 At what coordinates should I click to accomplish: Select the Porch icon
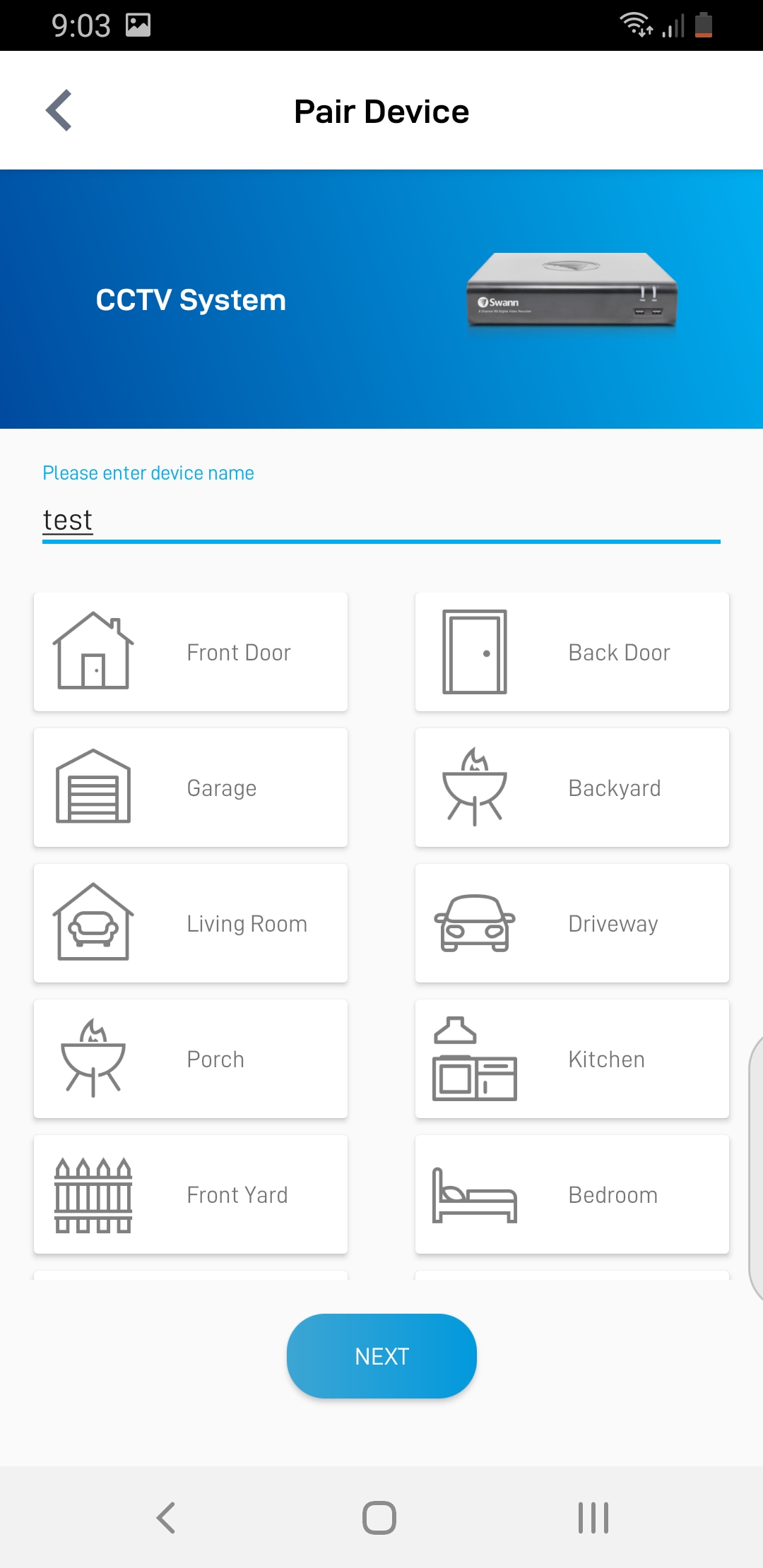point(92,1058)
